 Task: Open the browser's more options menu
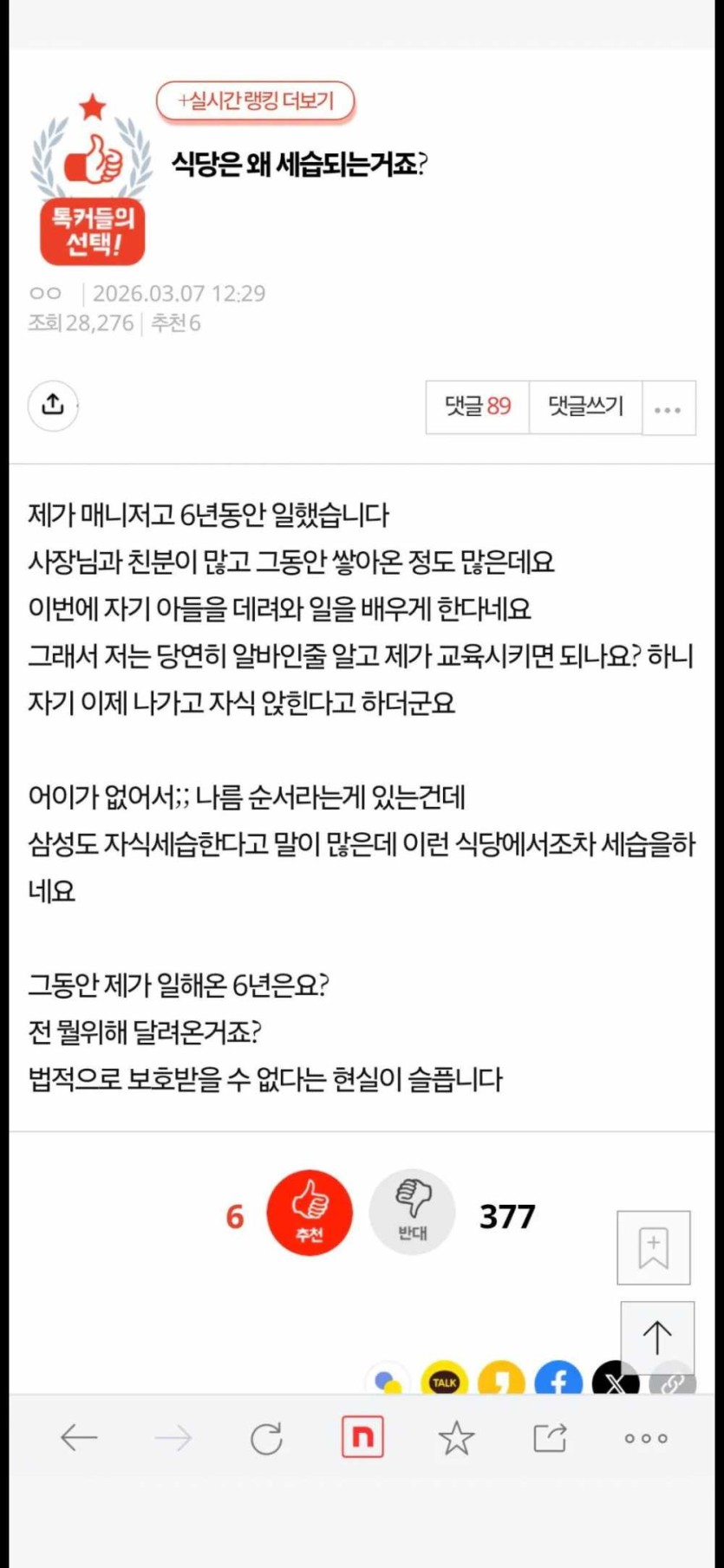pyautogui.click(x=646, y=1439)
